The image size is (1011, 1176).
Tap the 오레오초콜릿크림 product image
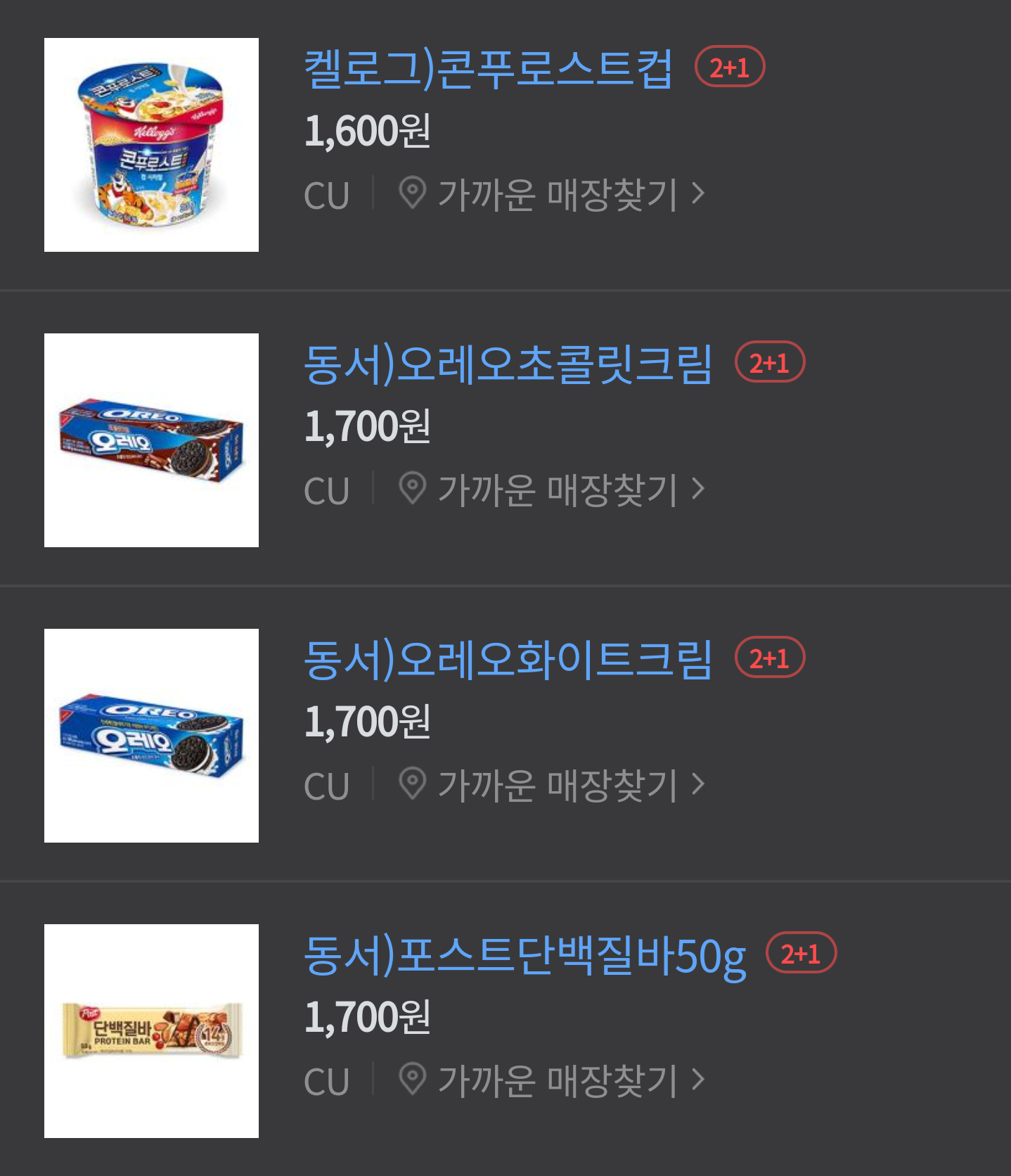(151, 440)
